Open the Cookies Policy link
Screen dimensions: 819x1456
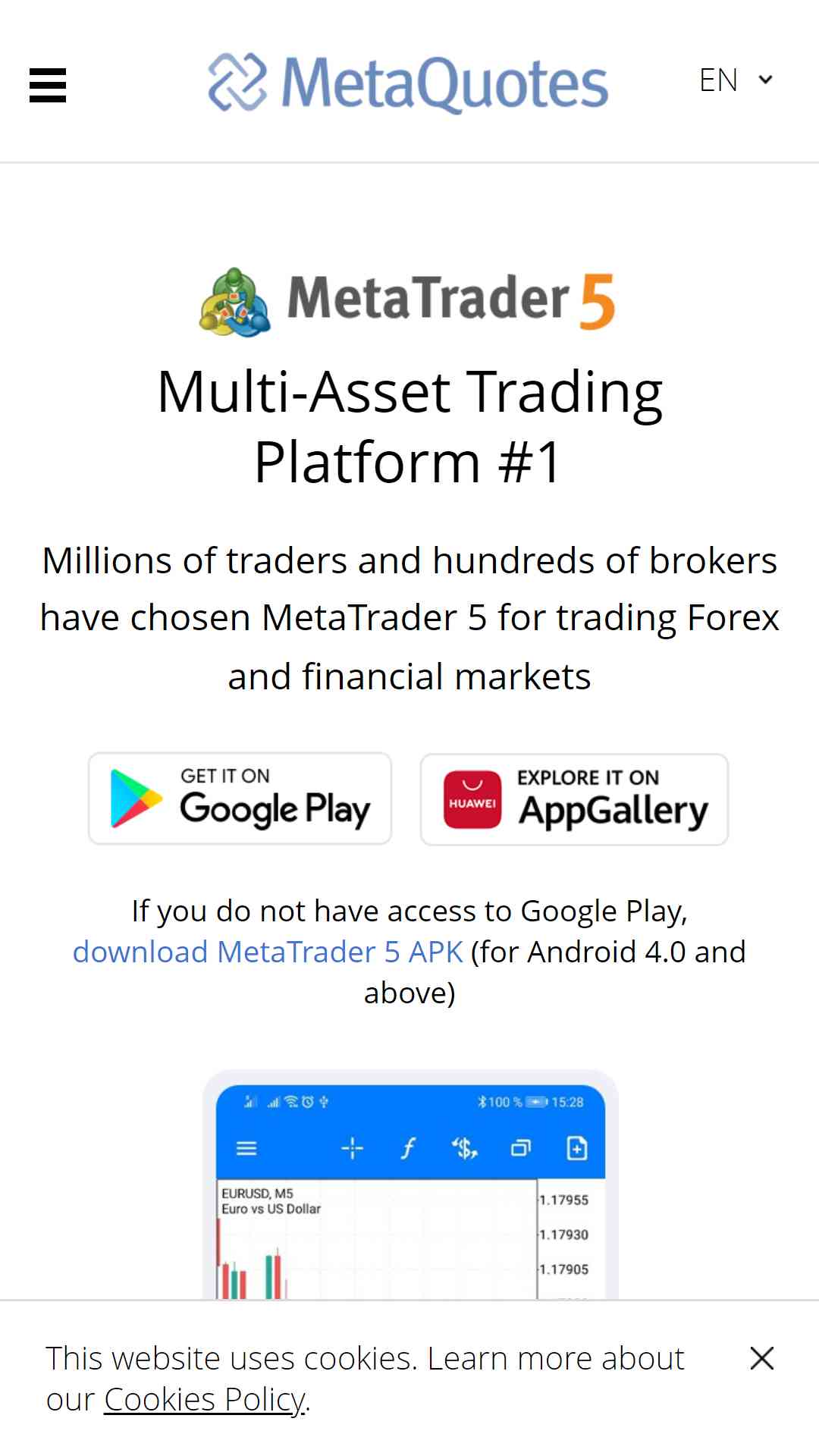click(x=205, y=1399)
